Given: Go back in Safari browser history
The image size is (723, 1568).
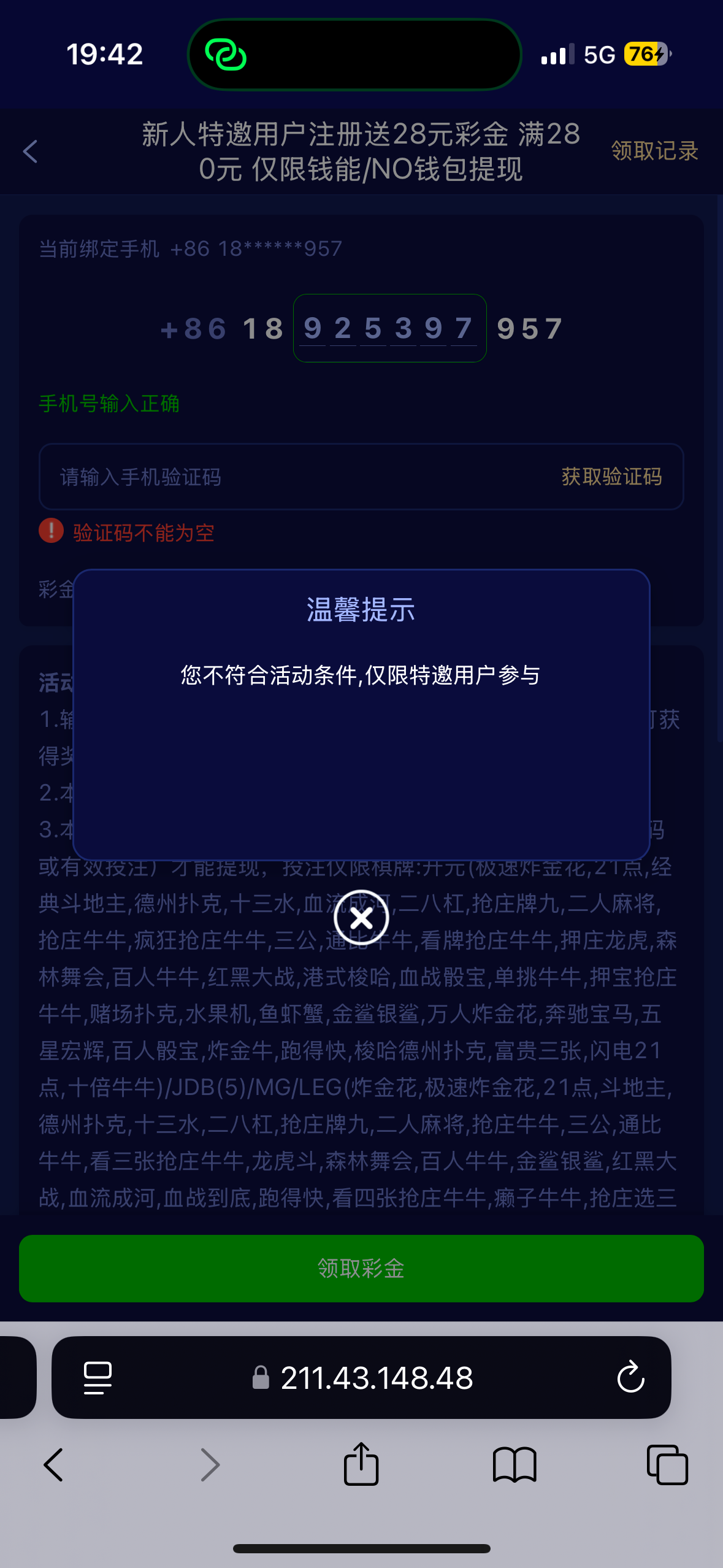Looking at the screenshot, I should click(53, 1465).
